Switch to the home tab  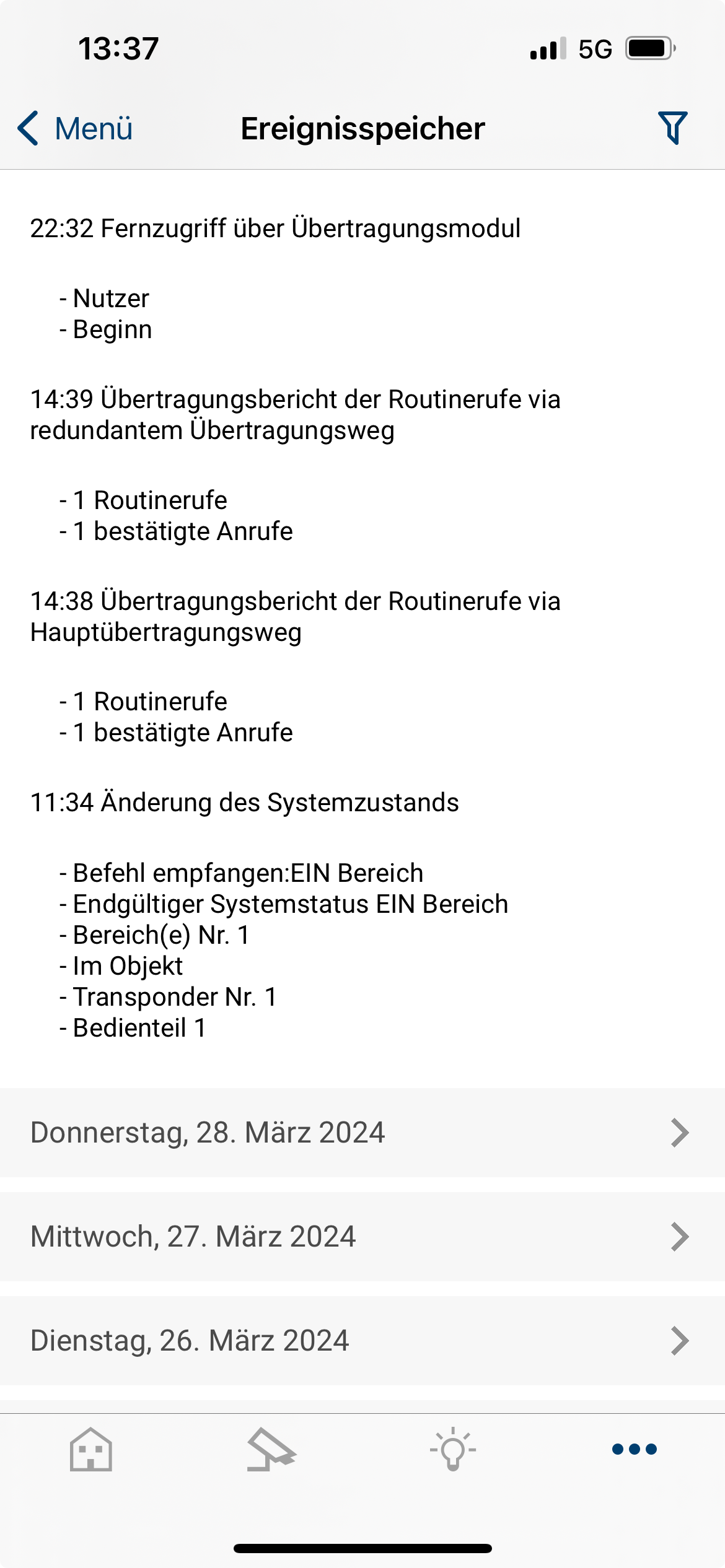91,1450
